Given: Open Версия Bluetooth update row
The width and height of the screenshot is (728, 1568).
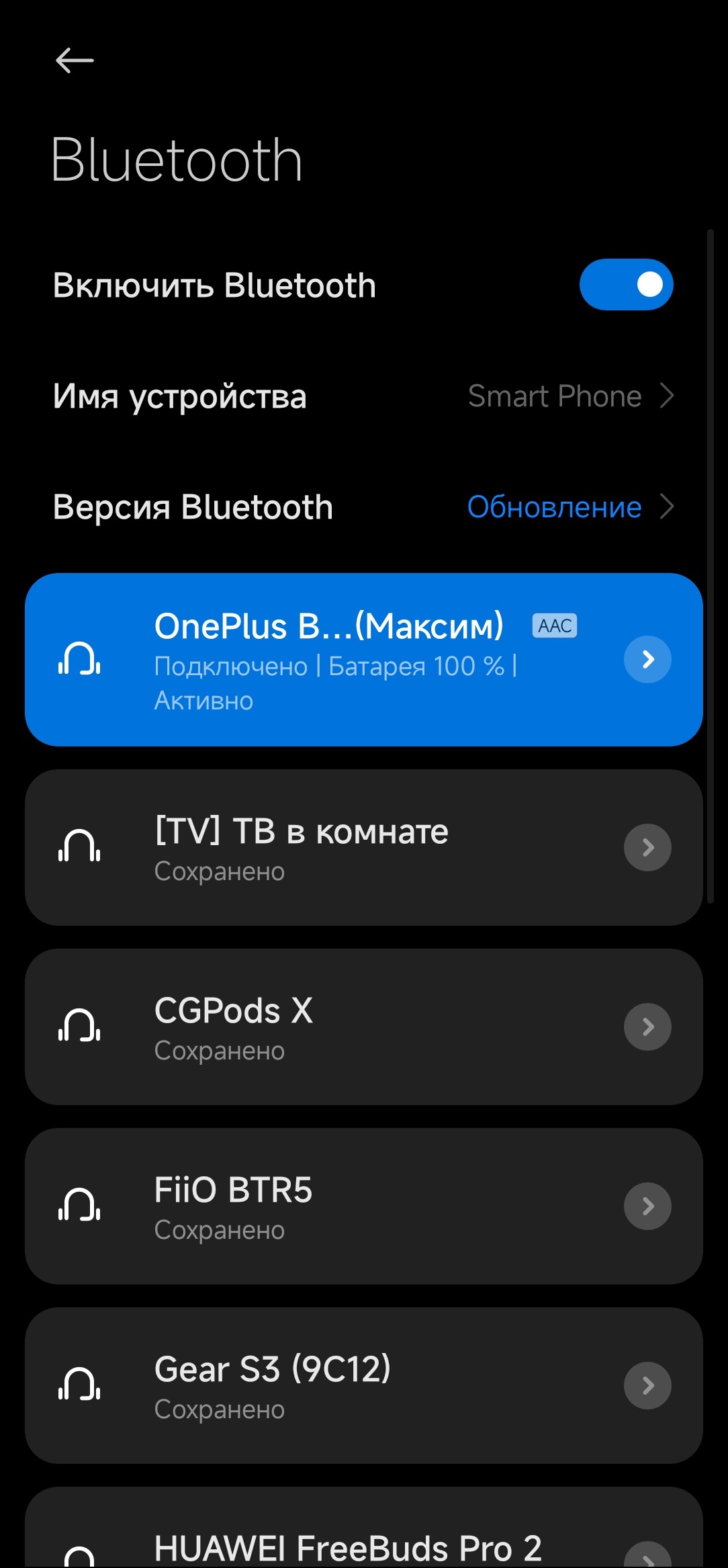Looking at the screenshot, I should 363,507.
